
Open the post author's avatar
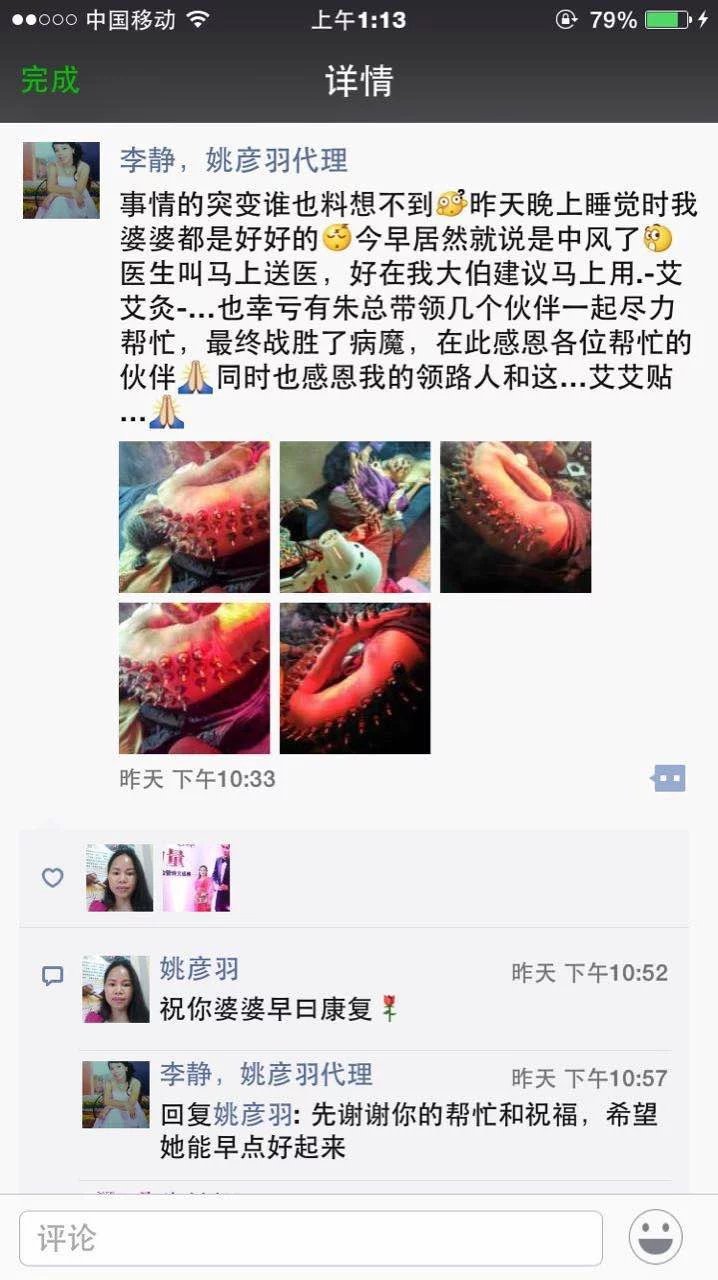click(61, 180)
